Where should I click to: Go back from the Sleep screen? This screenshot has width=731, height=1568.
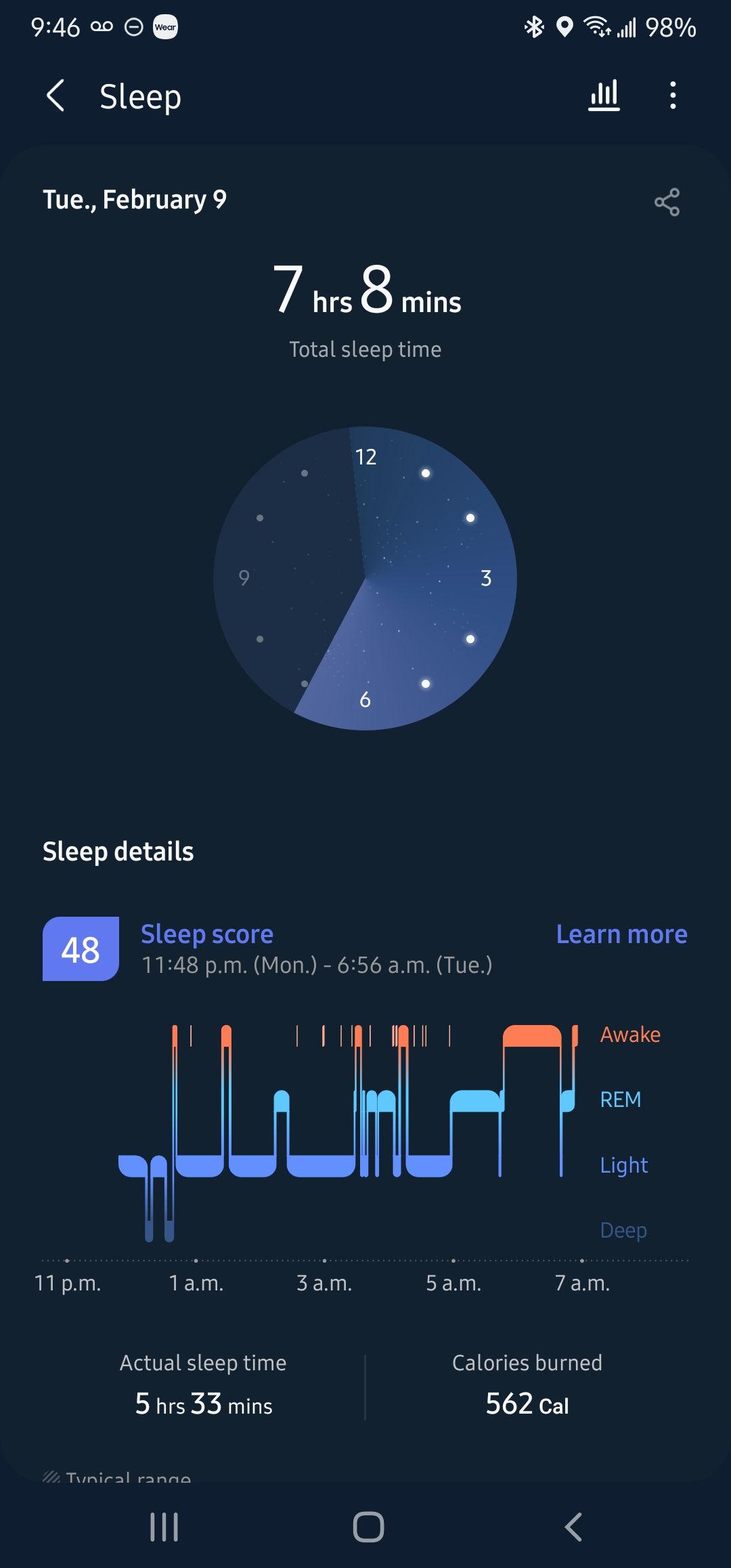pos(56,95)
